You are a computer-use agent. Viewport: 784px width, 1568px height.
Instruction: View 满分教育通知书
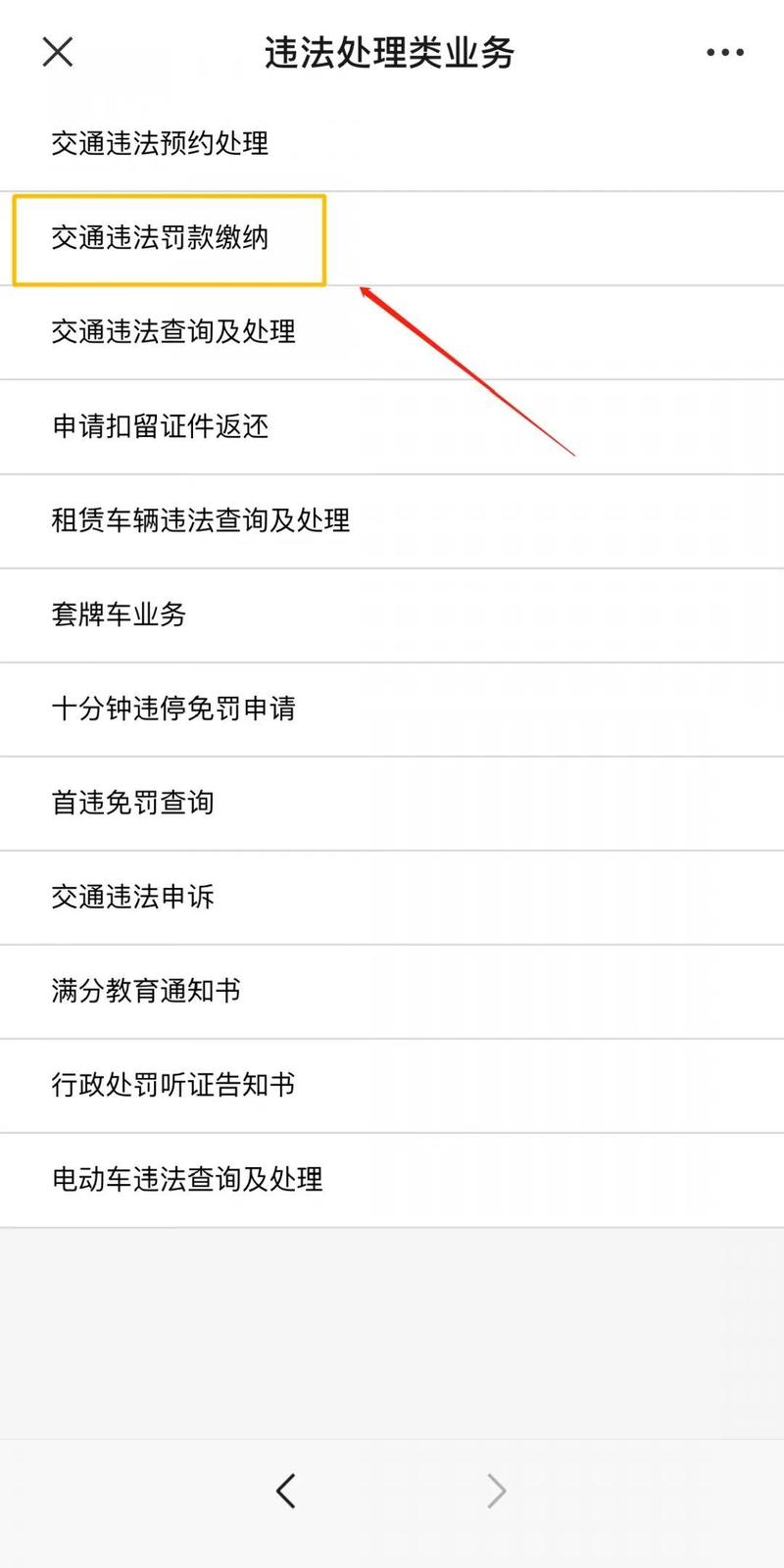click(146, 991)
